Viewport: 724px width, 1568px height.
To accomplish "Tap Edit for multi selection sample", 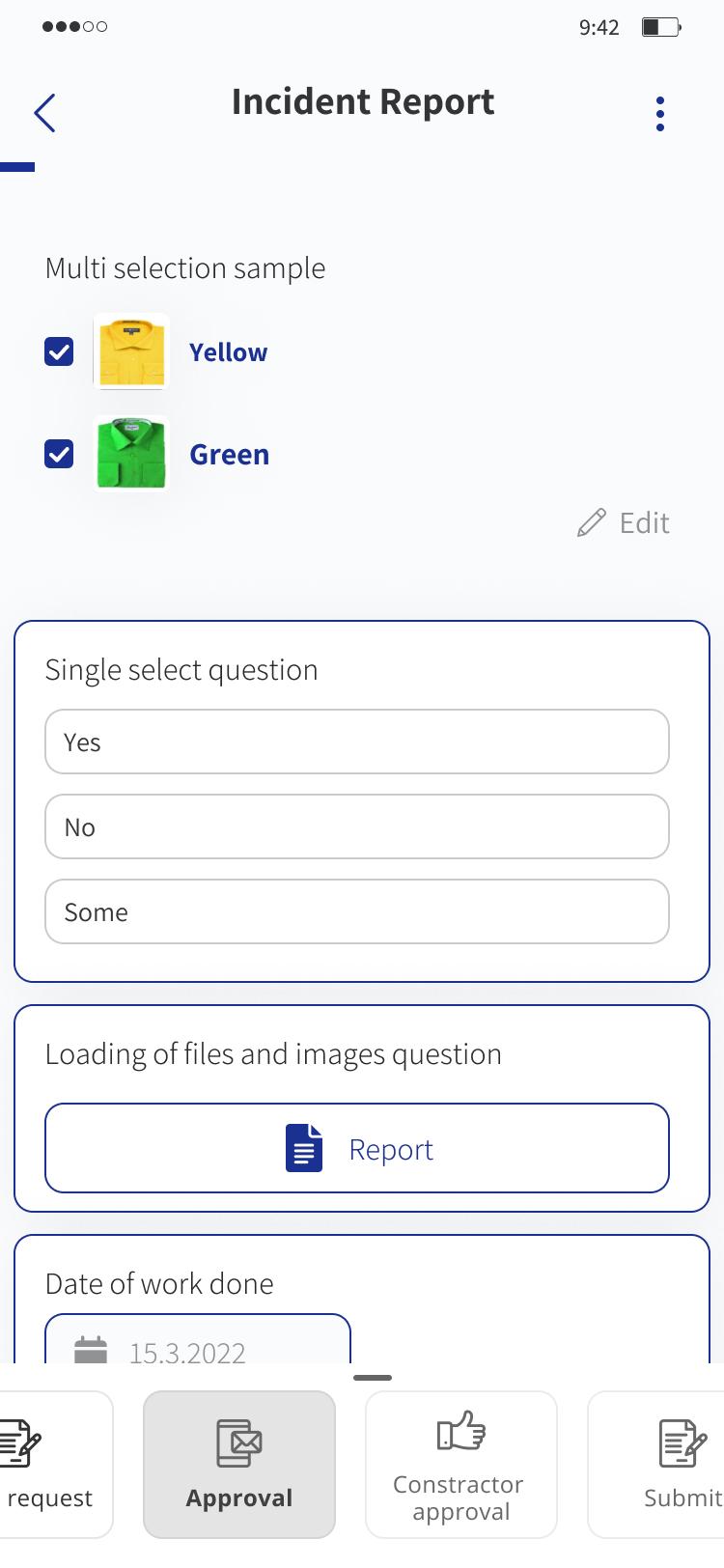I will click(623, 522).
